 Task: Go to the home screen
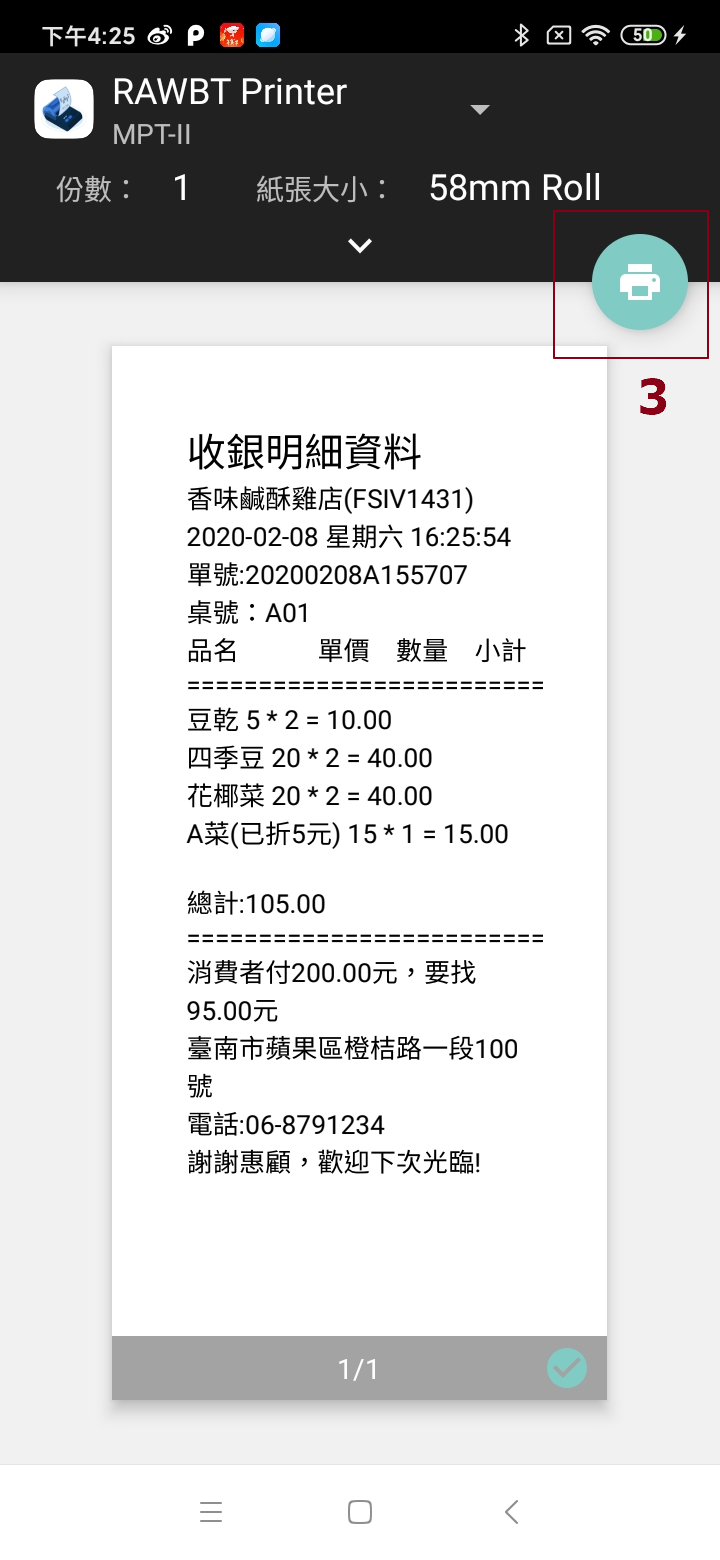coord(360,1512)
